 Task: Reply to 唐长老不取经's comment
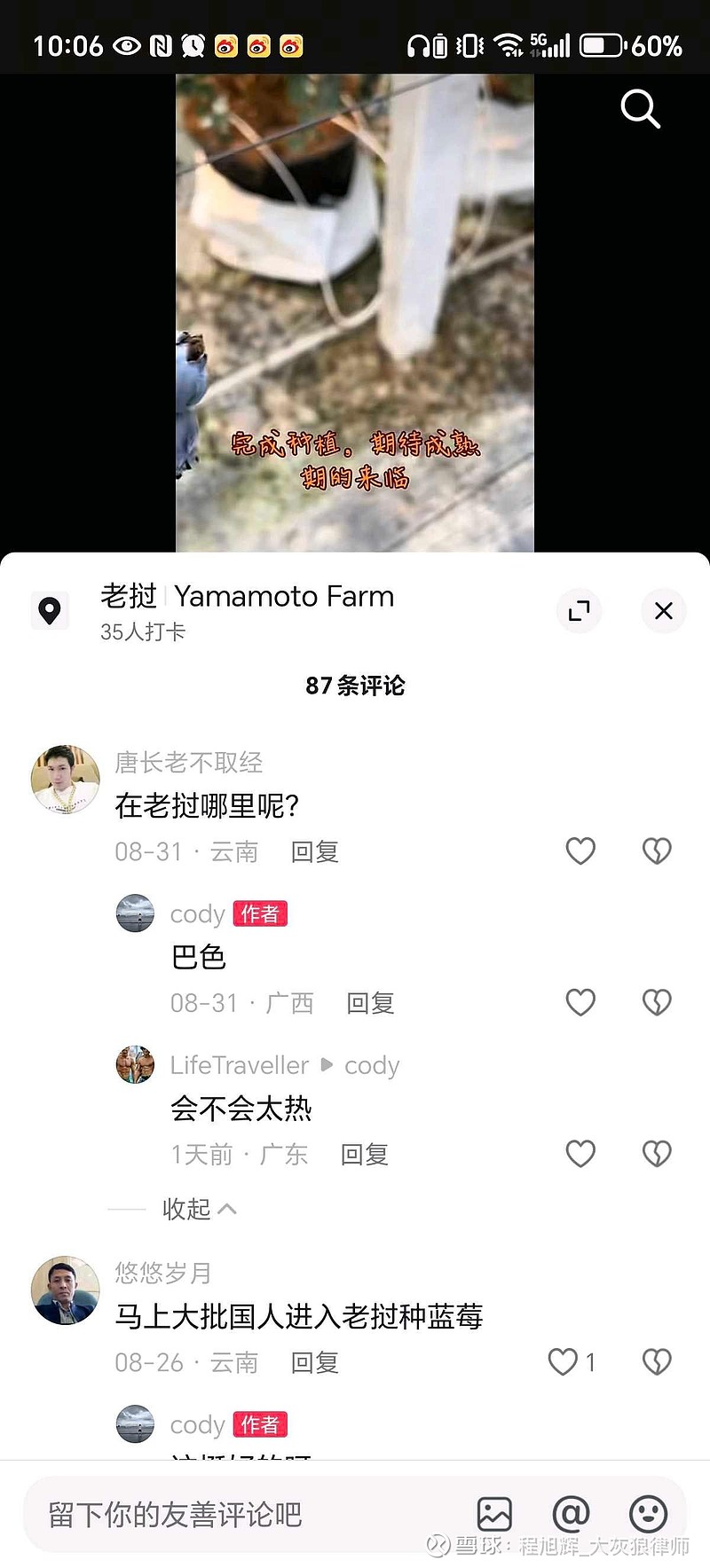point(315,852)
